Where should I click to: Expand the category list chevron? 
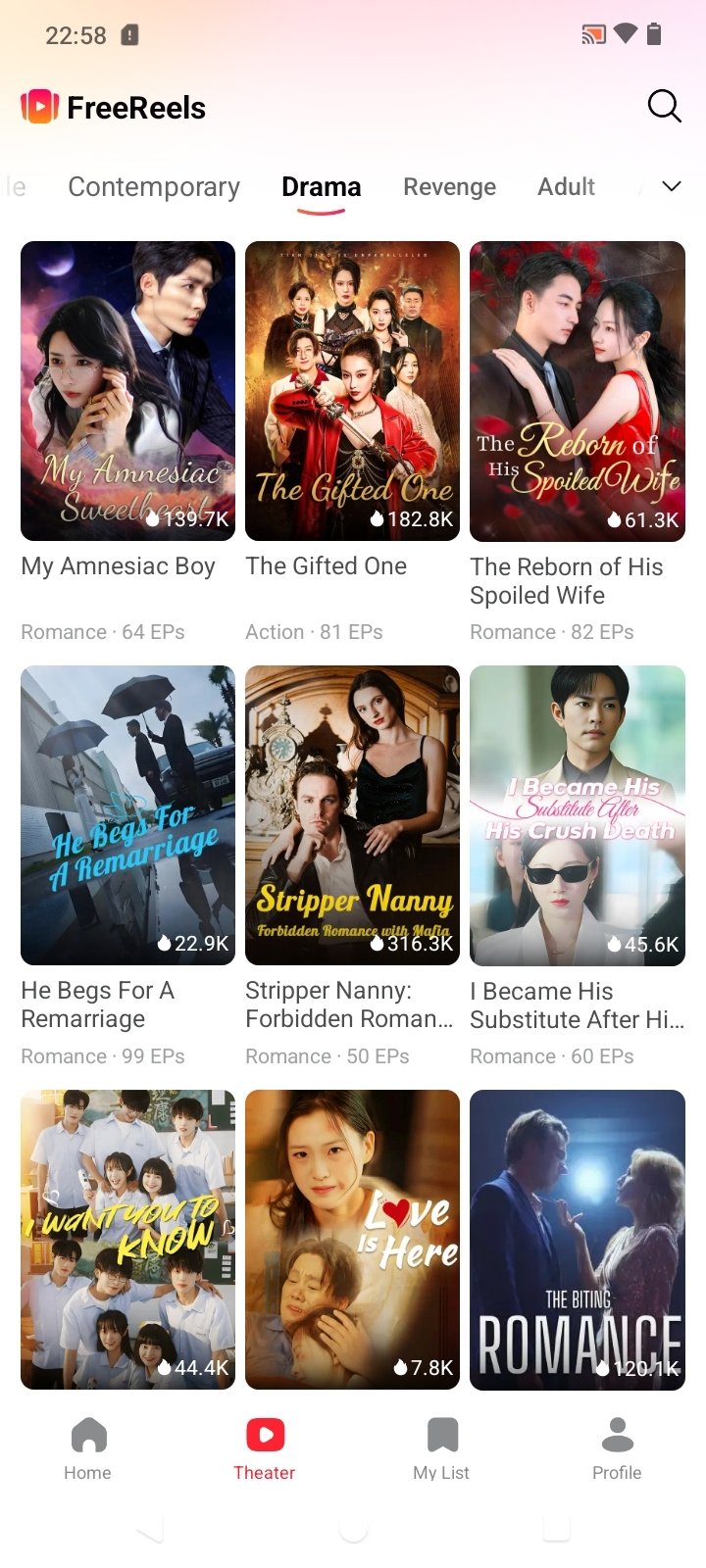pyautogui.click(x=672, y=186)
